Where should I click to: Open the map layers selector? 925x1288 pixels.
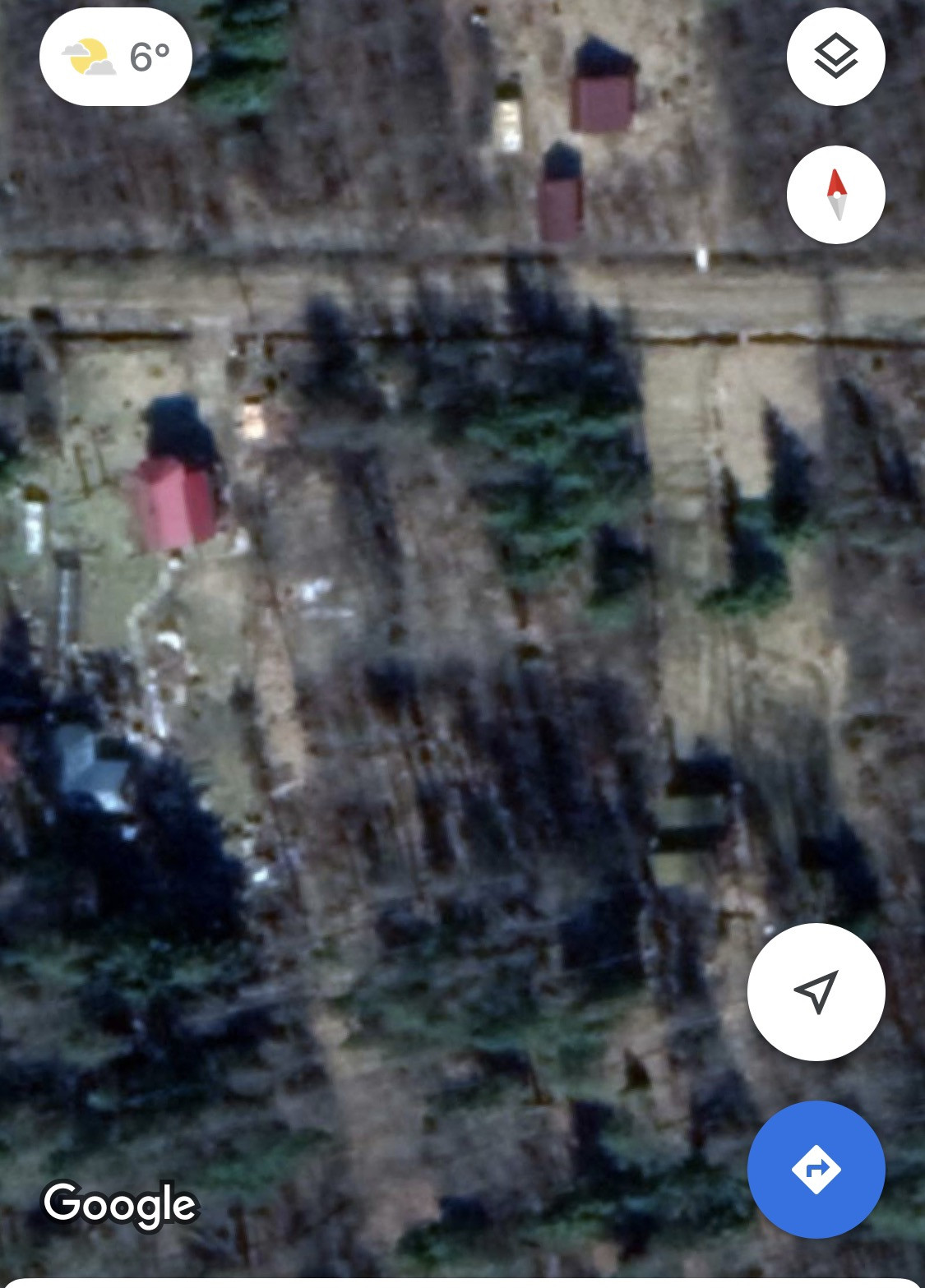coord(835,57)
